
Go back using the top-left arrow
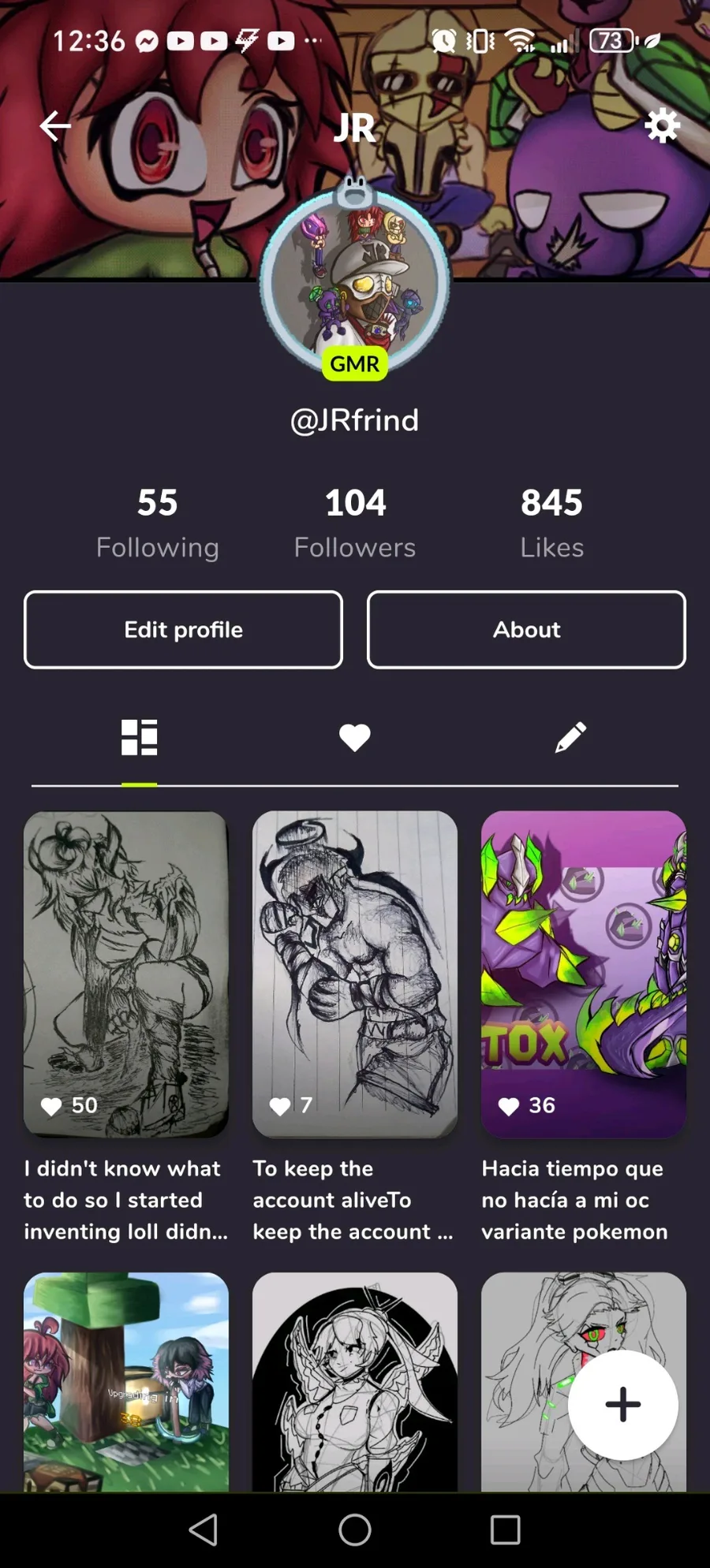click(x=55, y=126)
